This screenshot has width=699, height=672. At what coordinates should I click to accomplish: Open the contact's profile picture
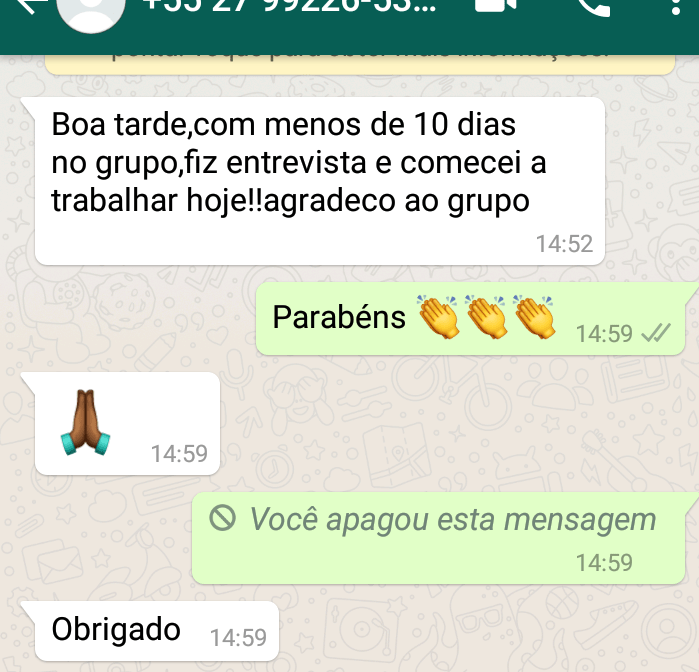tap(91, 10)
